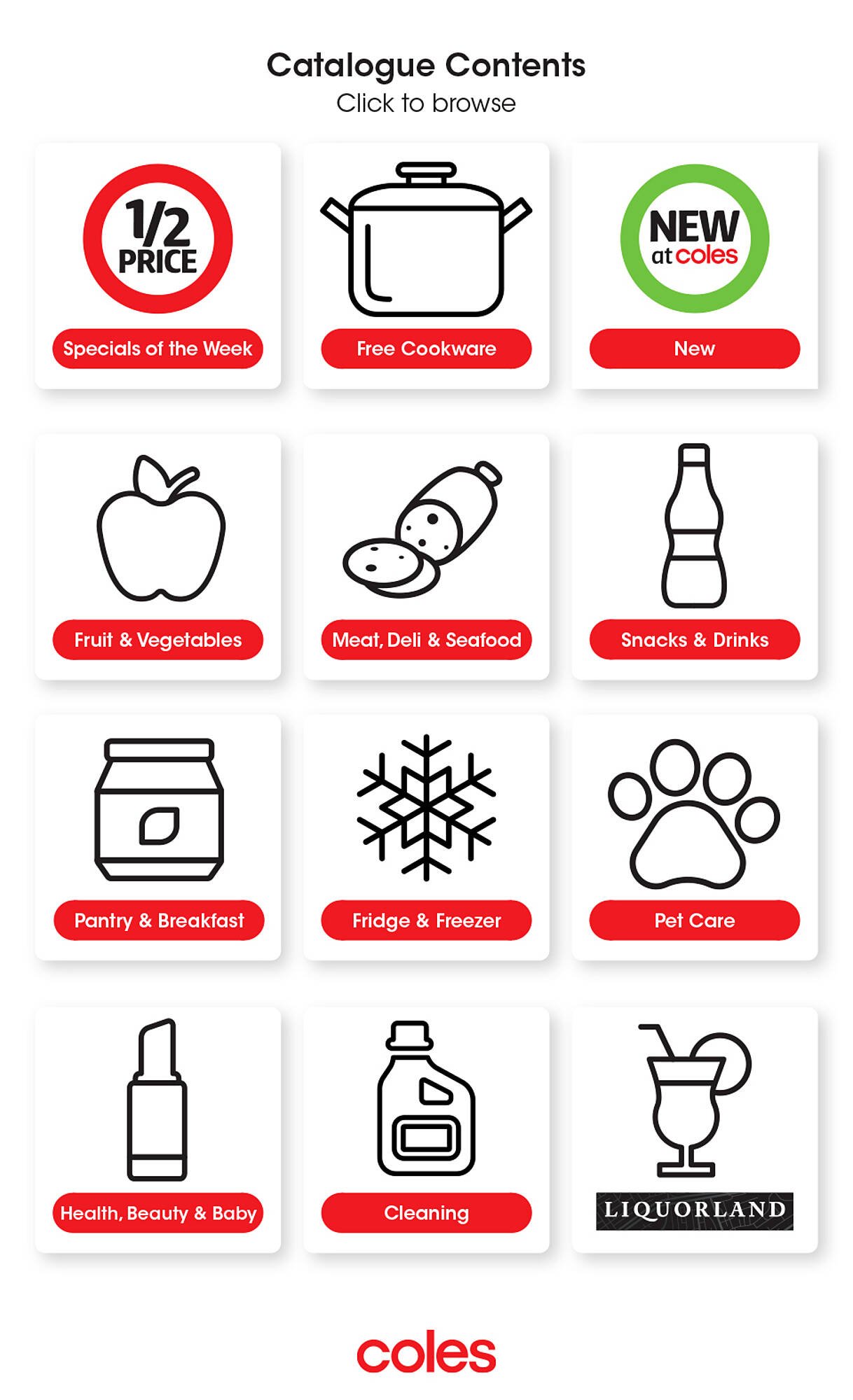Open the Fruit & Vegetables category
The height and width of the screenshot is (1400, 853).
[x=156, y=639]
